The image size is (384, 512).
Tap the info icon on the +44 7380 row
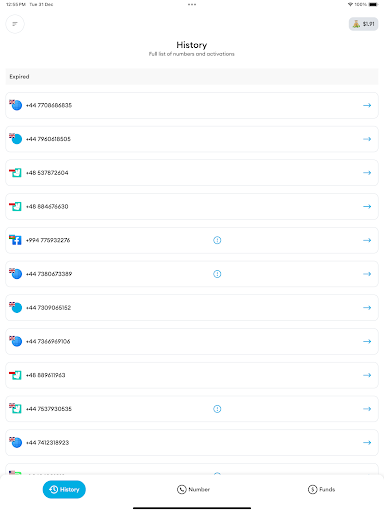click(217, 274)
